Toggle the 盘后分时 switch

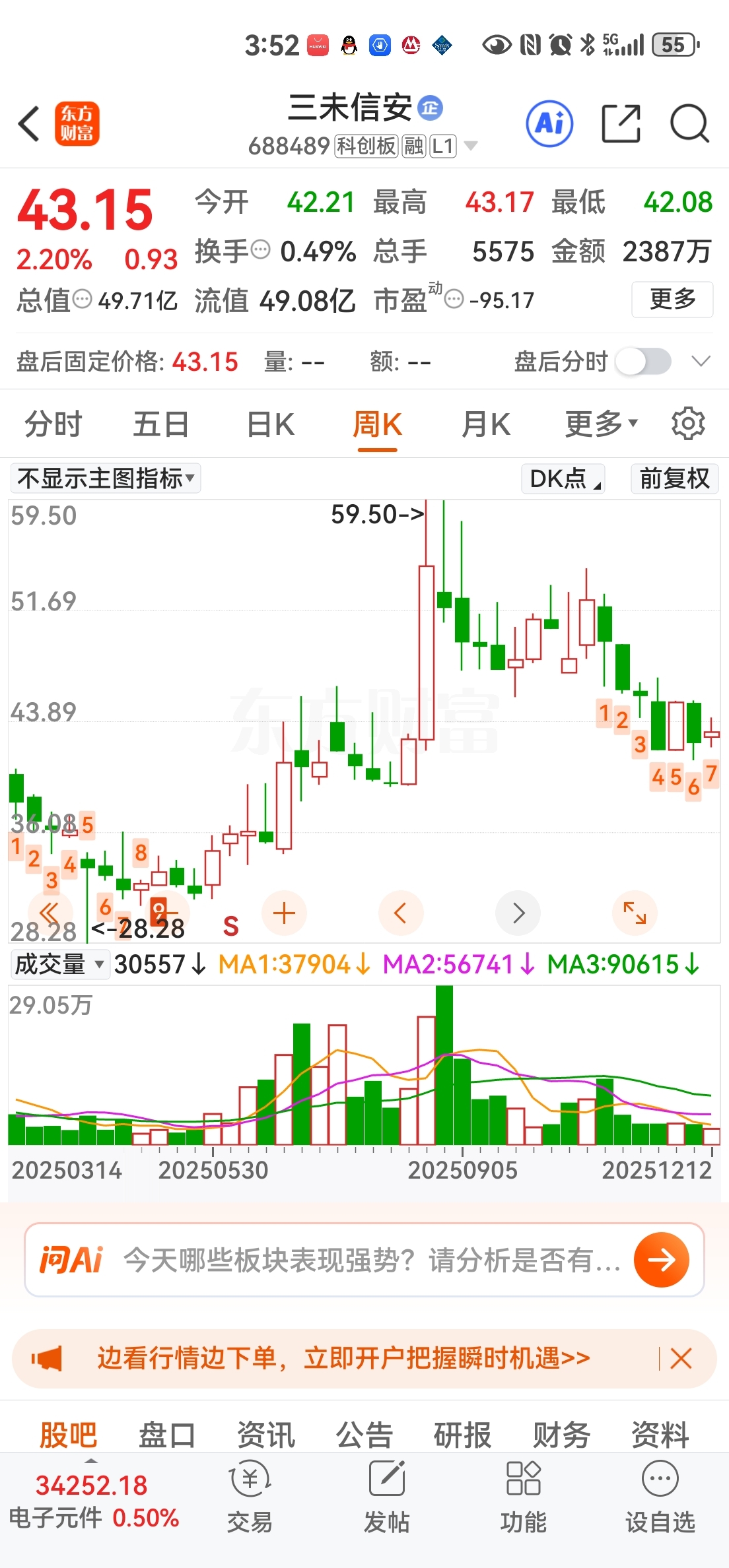click(643, 362)
